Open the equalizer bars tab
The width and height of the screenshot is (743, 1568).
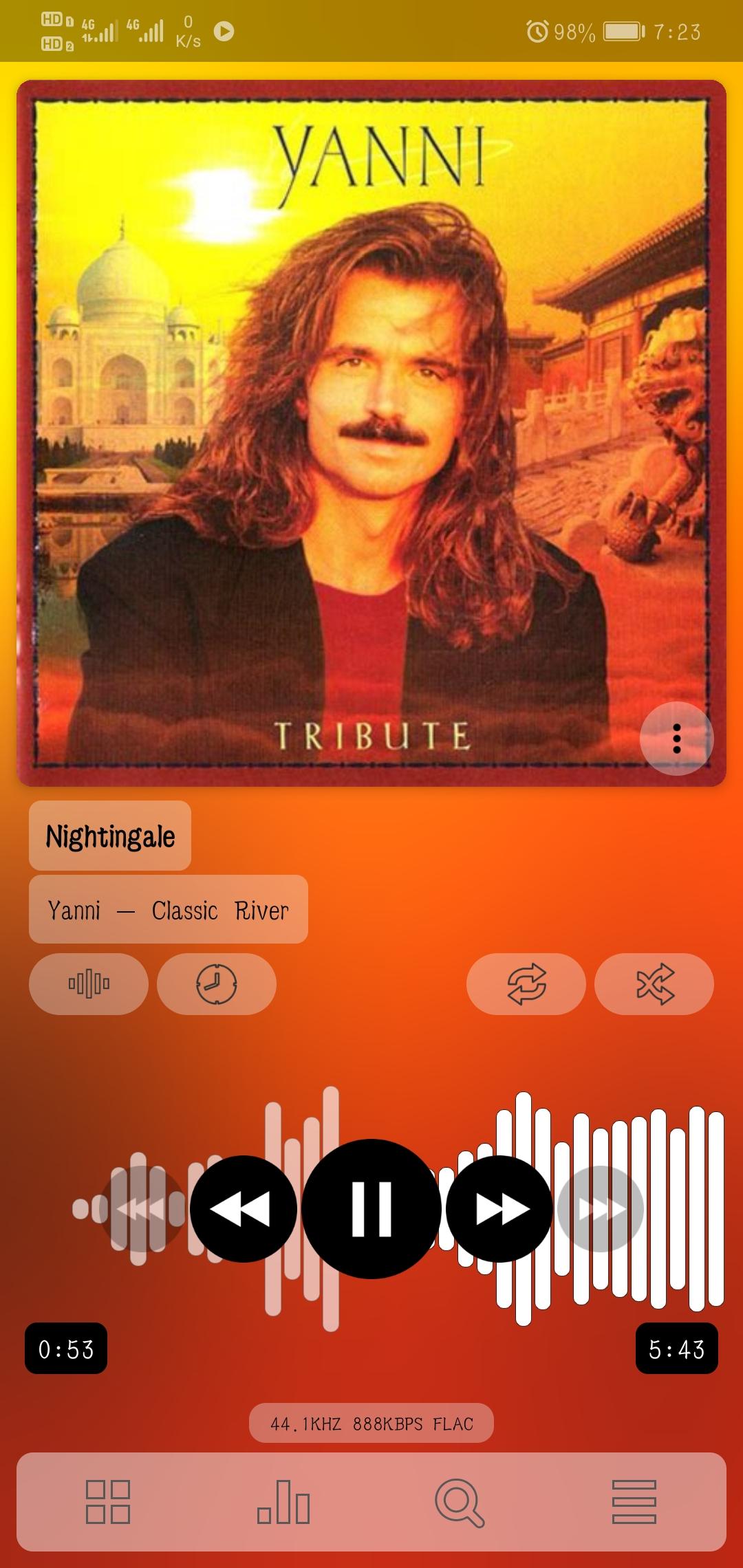pos(283,1502)
